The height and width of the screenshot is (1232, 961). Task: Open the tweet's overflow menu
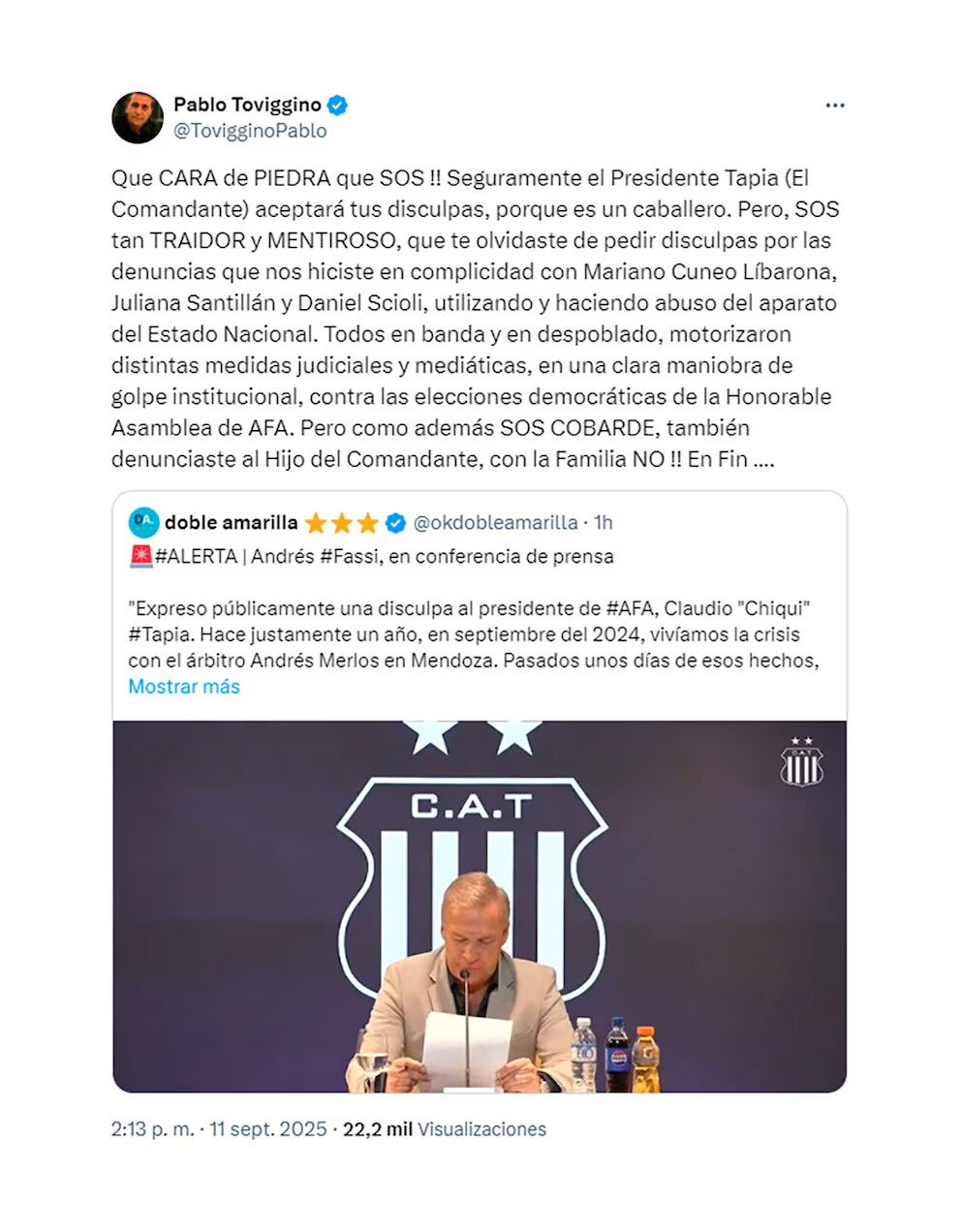coord(834,106)
